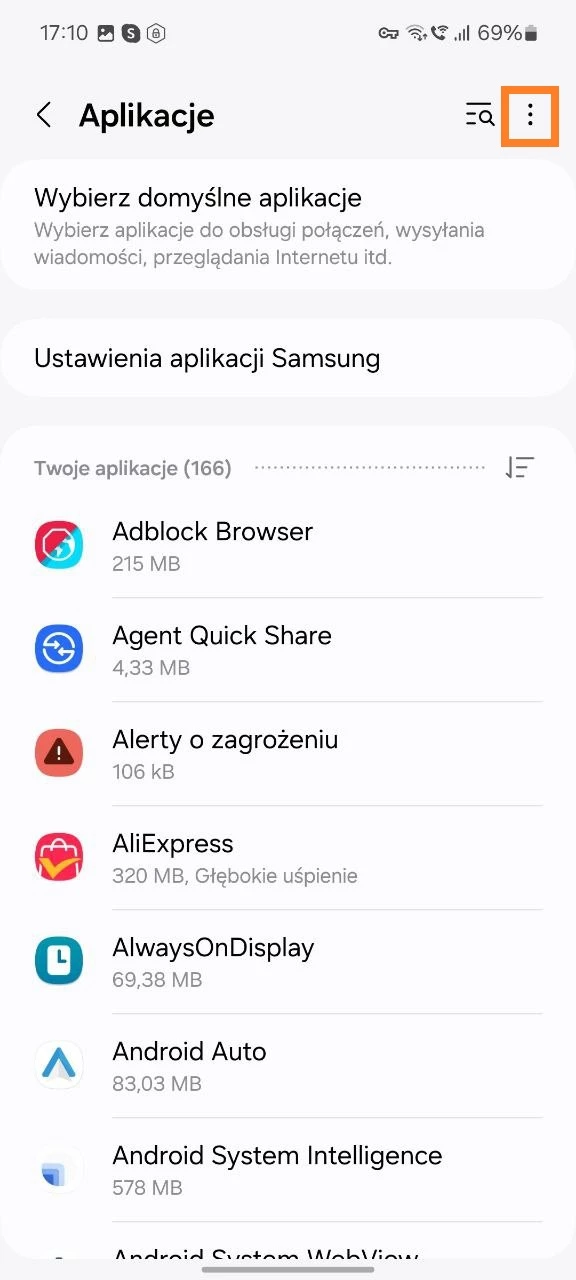Open the three-dot overflow menu
The height and width of the screenshot is (1280, 576).
pyautogui.click(x=530, y=116)
